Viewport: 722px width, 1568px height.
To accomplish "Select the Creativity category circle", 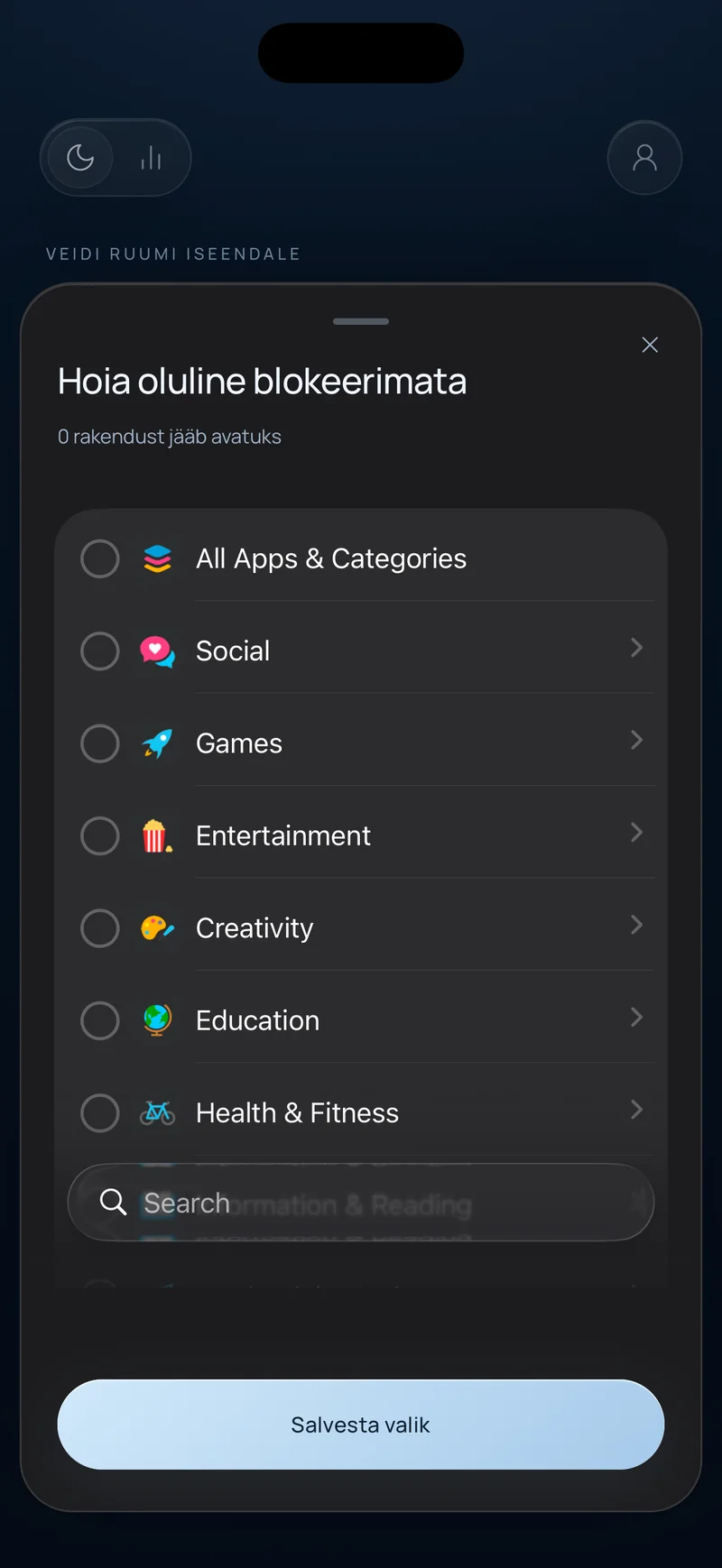I will pyautogui.click(x=100, y=927).
